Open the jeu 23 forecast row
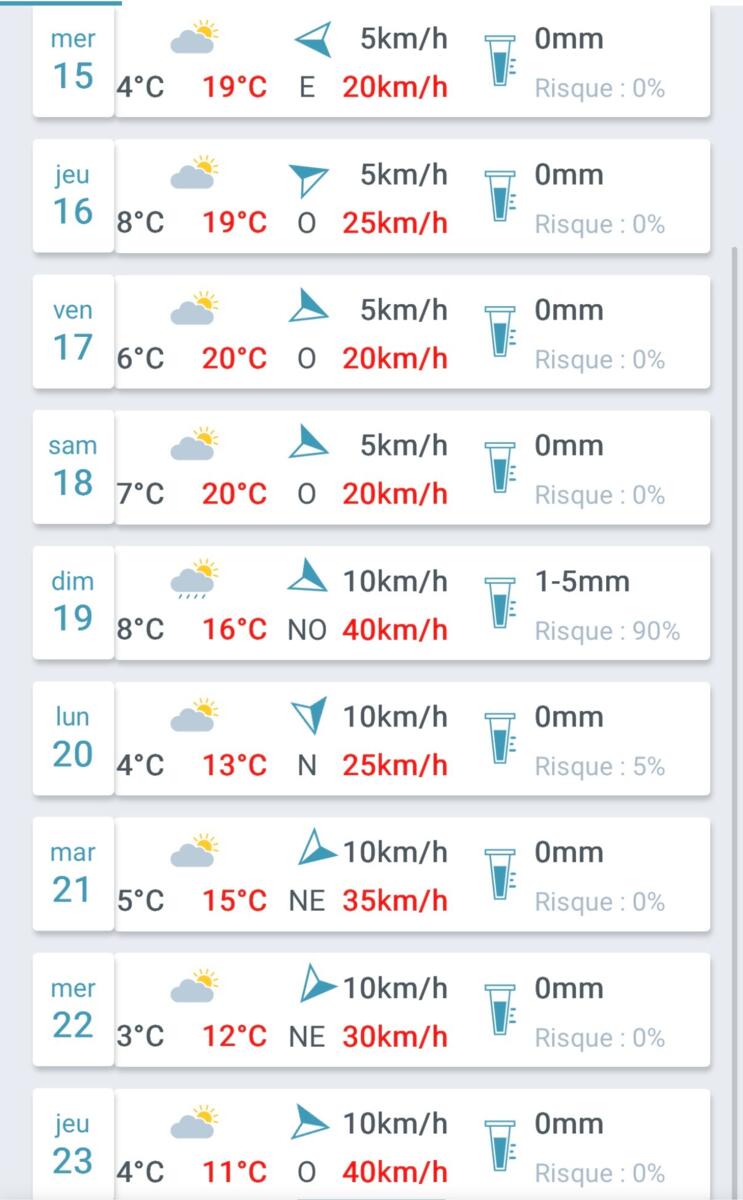 (371, 1146)
